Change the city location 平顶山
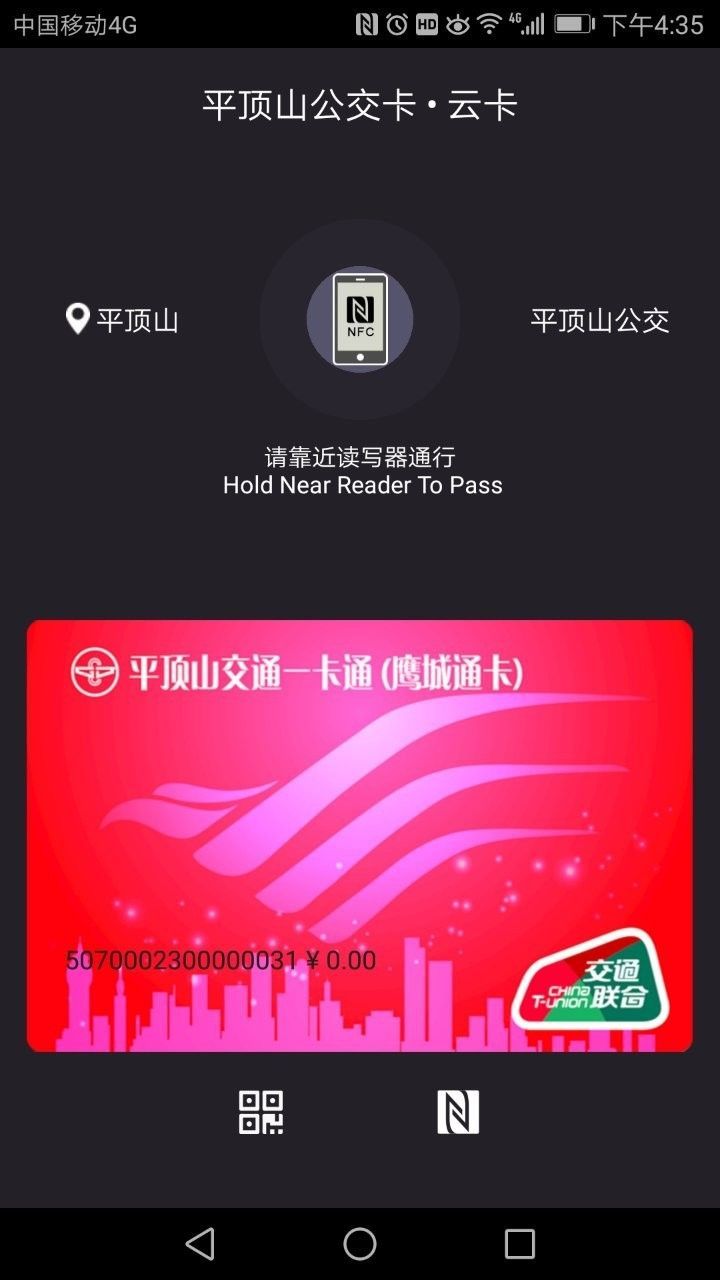 point(123,320)
